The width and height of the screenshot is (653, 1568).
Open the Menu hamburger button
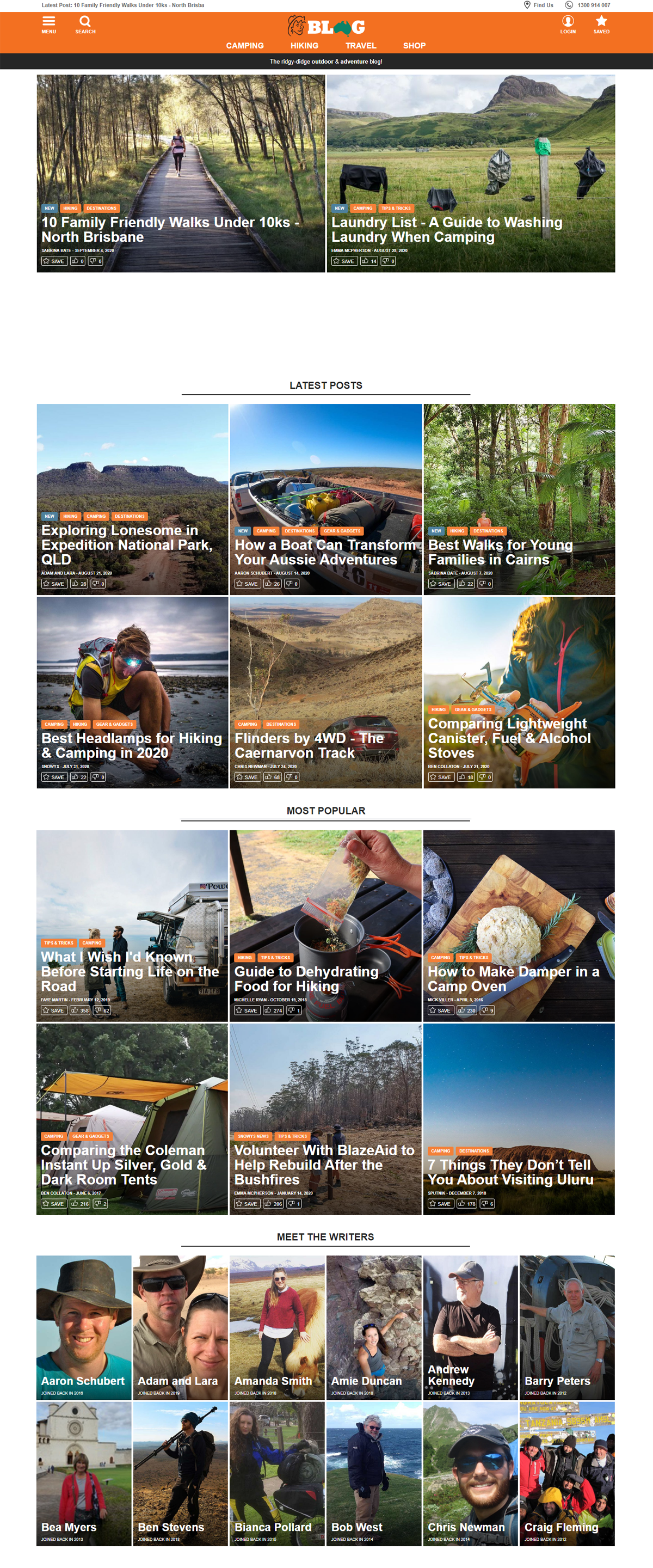coord(48,24)
